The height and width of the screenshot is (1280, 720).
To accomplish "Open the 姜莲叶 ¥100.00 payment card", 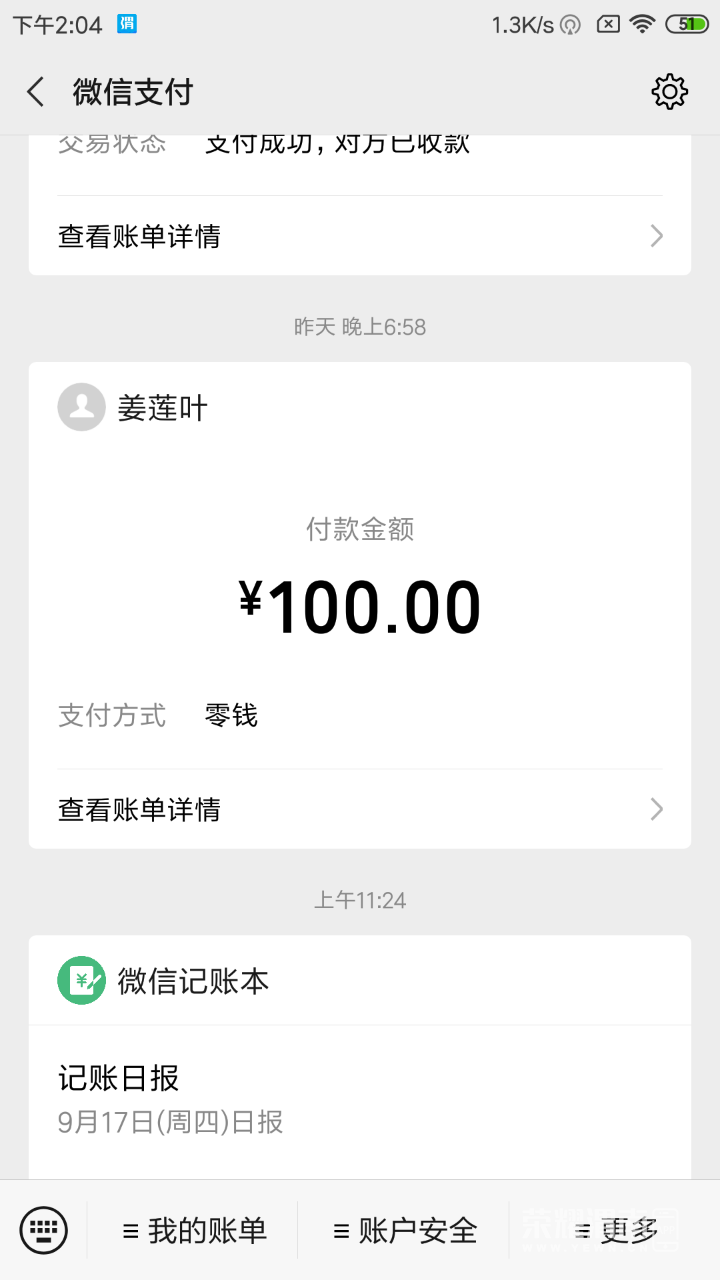I will (x=360, y=580).
